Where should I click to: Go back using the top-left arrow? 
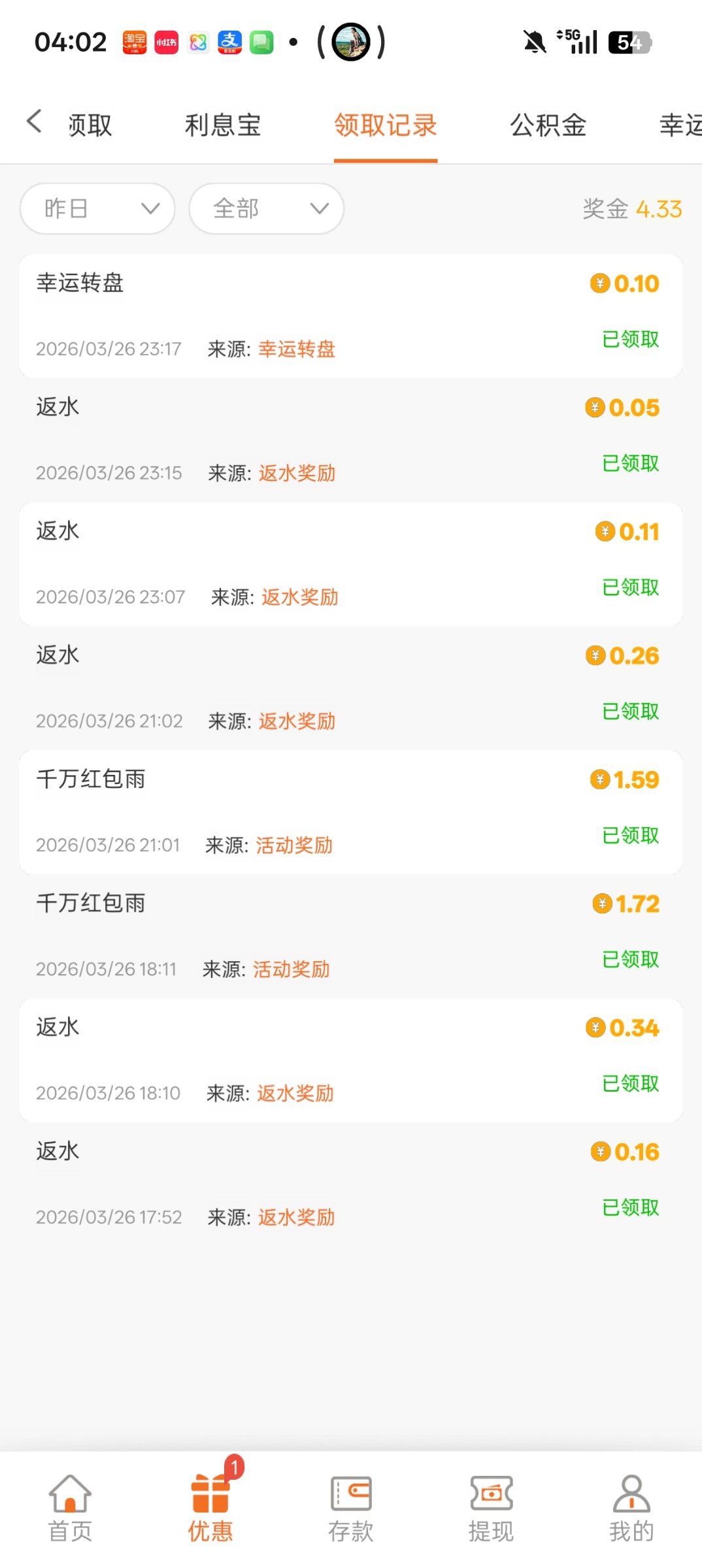(34, 122)
